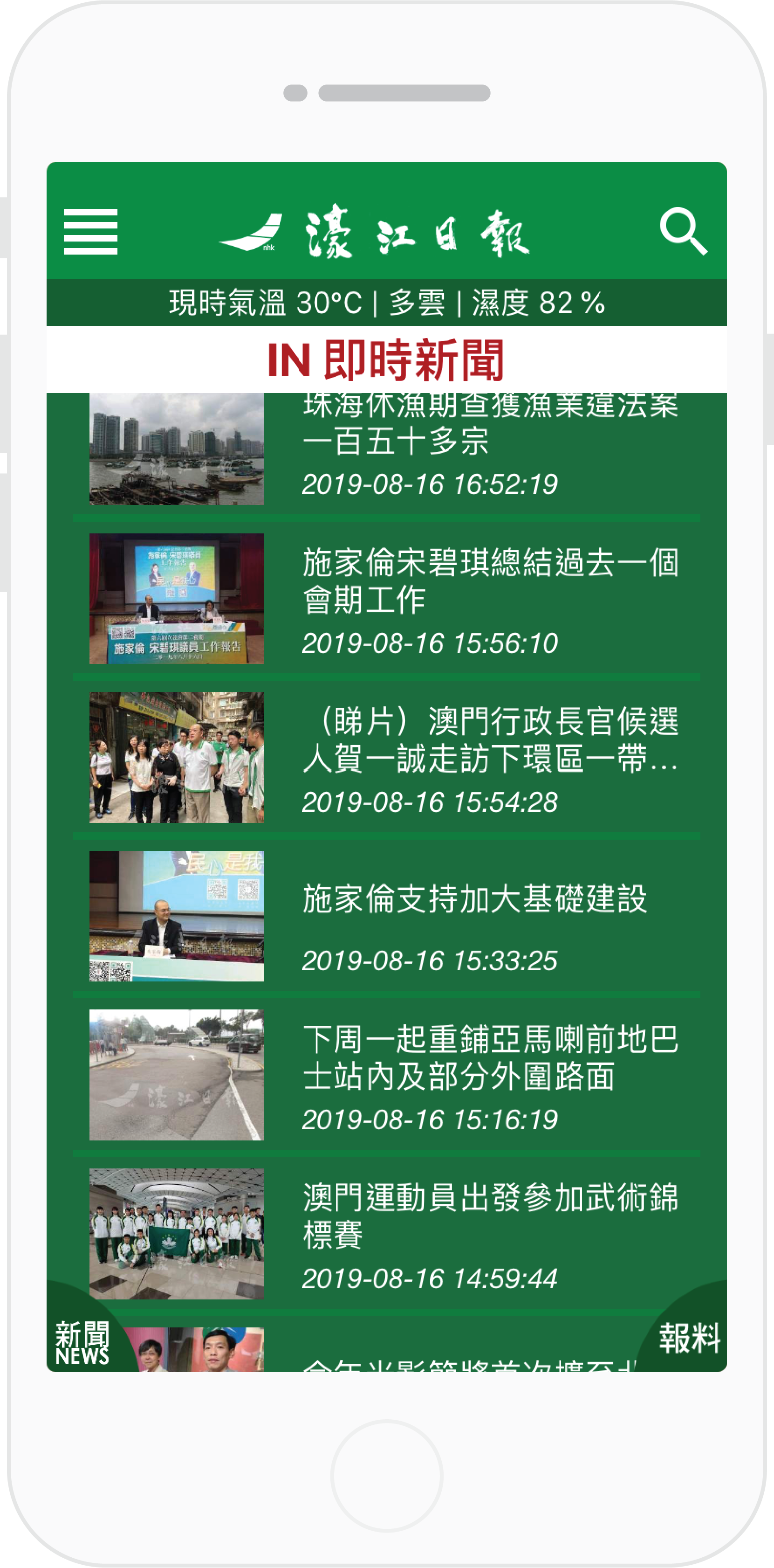Open 施家倫宋碧琪總結過去一個會期工作 article
The width and height of the screenshot is (774, 1568).
(386, 598)
